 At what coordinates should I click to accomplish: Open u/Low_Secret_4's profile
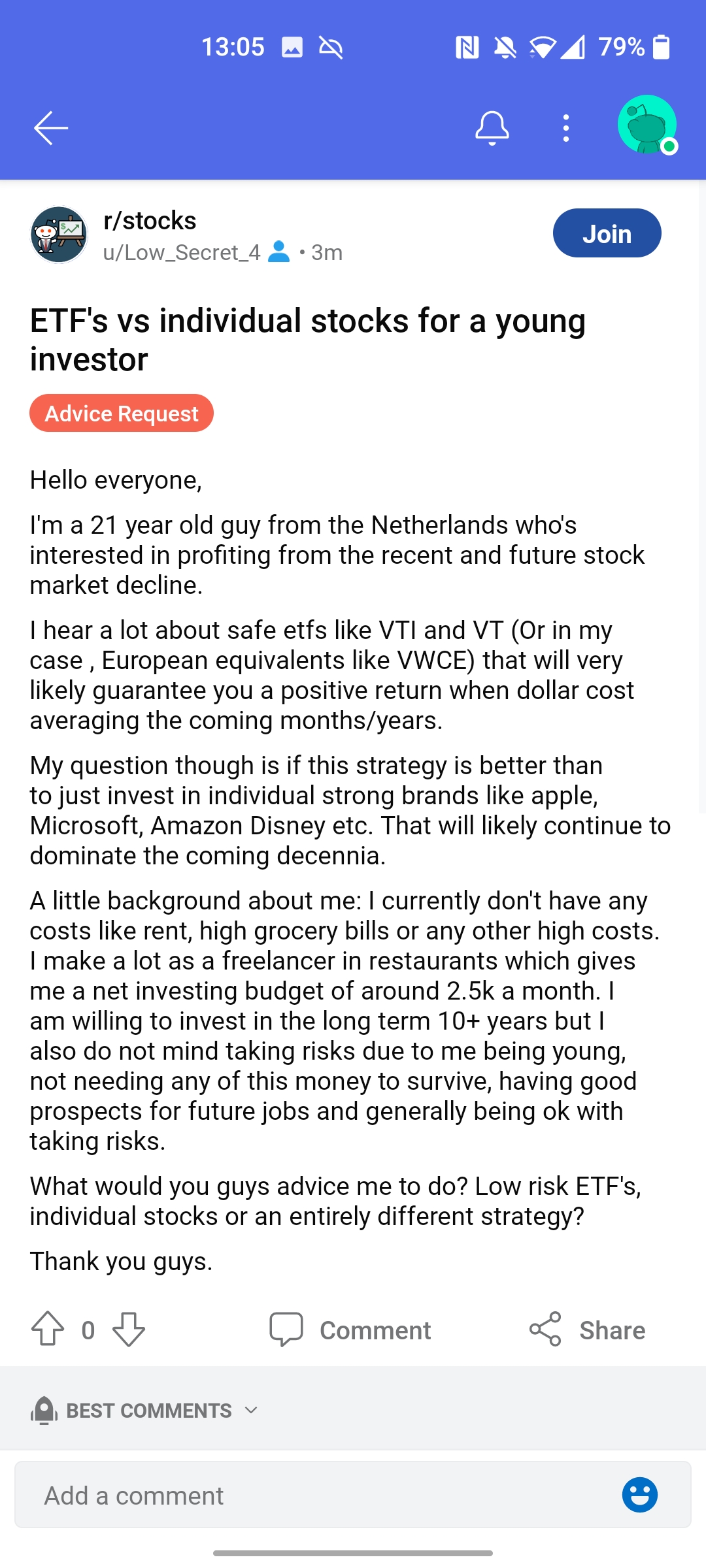tap(179, 253)
